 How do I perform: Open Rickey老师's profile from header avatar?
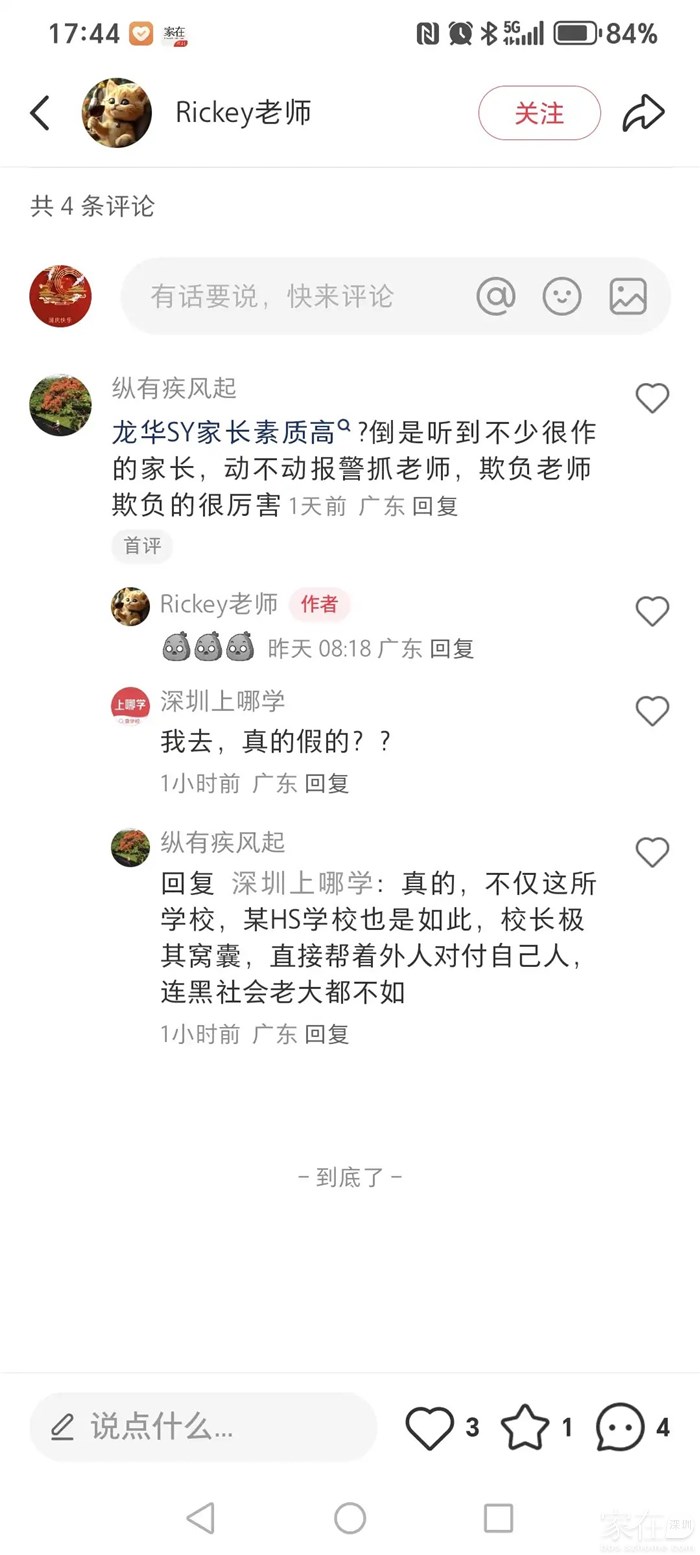(117, 113)
